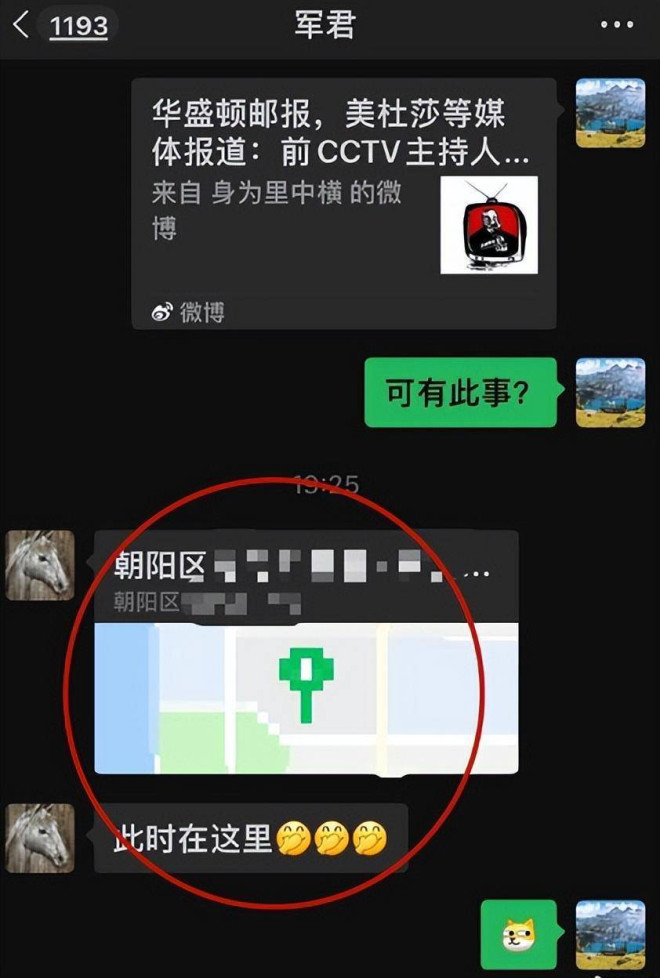Open the landscape avatar beside 可有此事?
660x978 pixels.
(x=610, y=392)
